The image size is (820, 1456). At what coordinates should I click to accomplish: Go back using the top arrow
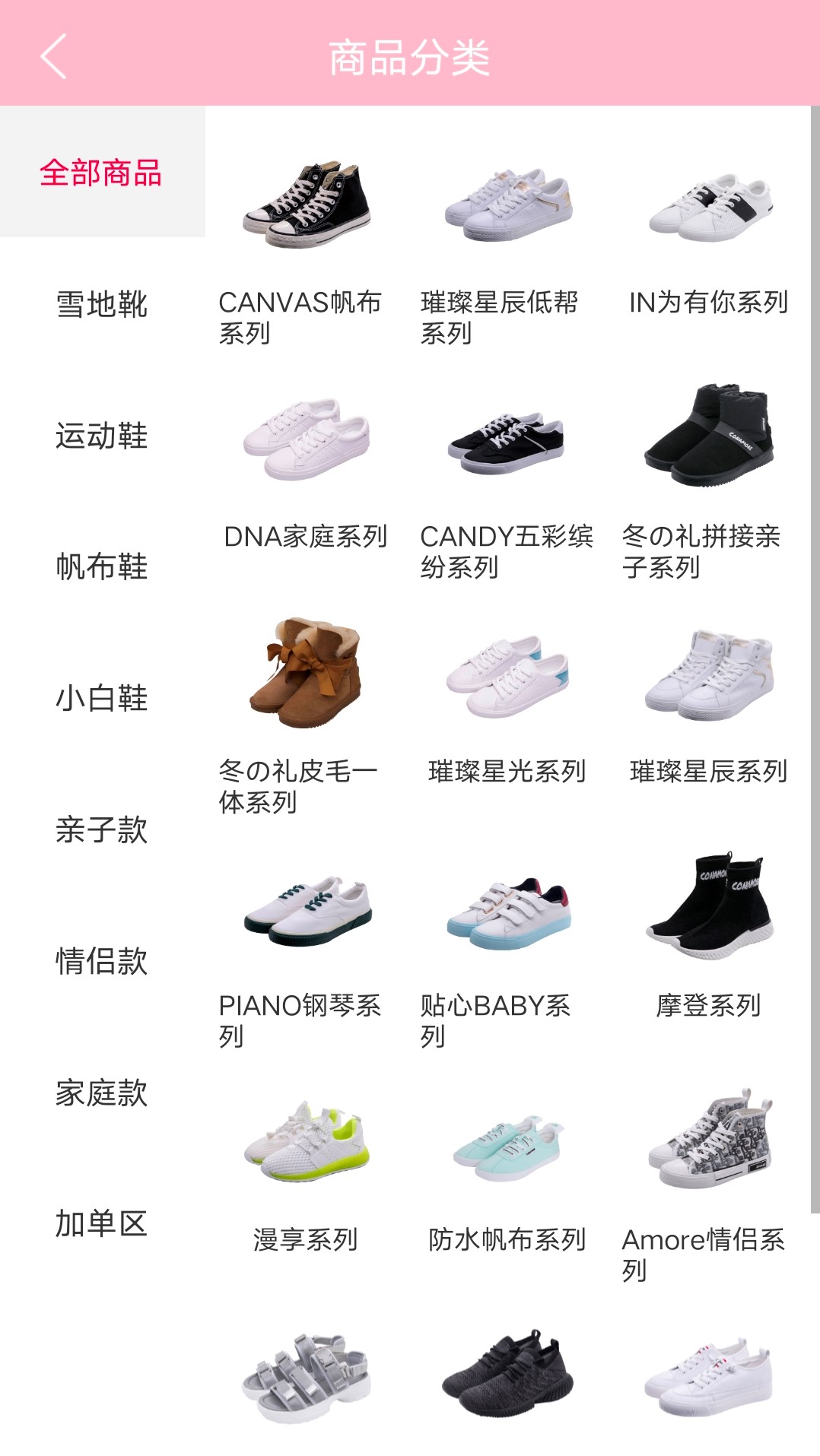pos(53,56)
